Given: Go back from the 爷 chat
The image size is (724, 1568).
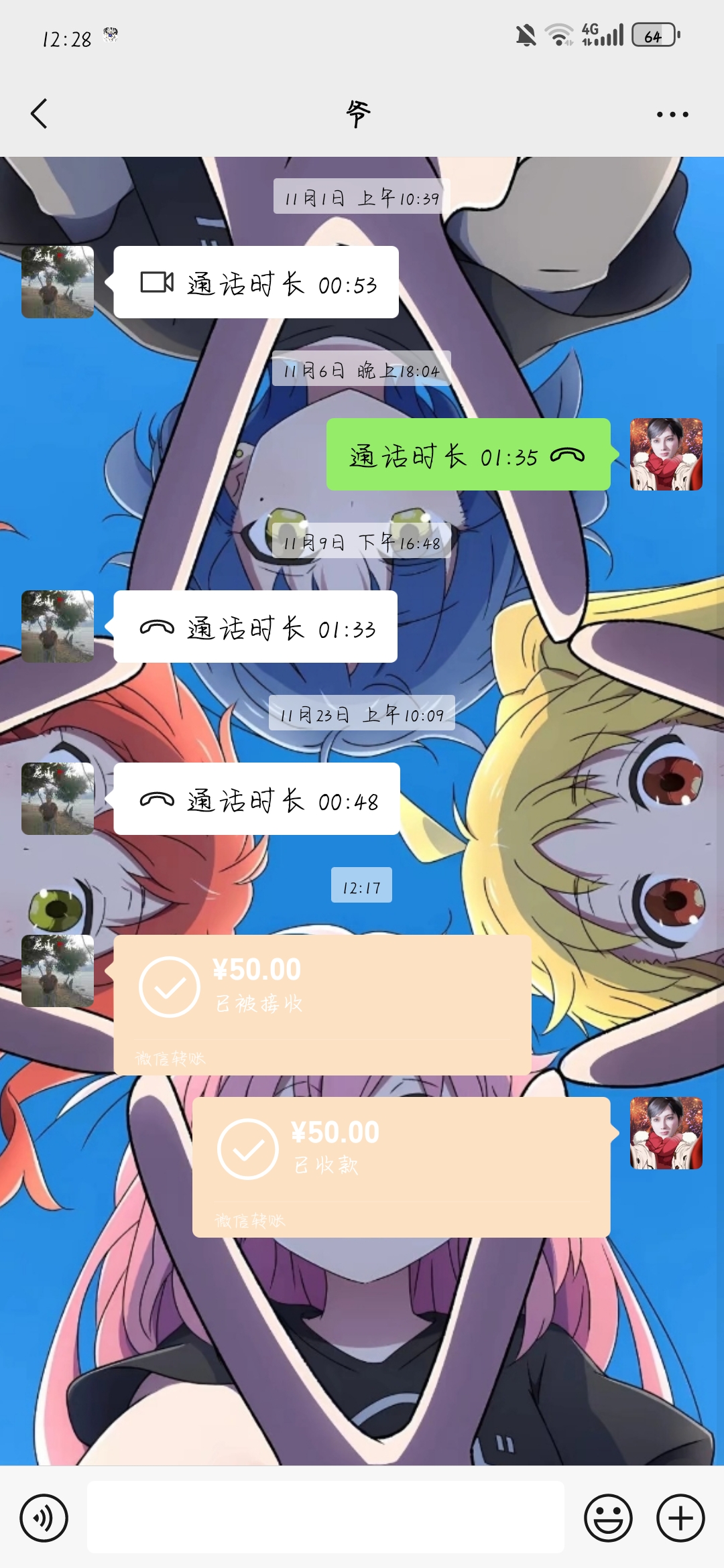Looking at the screenshot, I should (x=39, y=113).
